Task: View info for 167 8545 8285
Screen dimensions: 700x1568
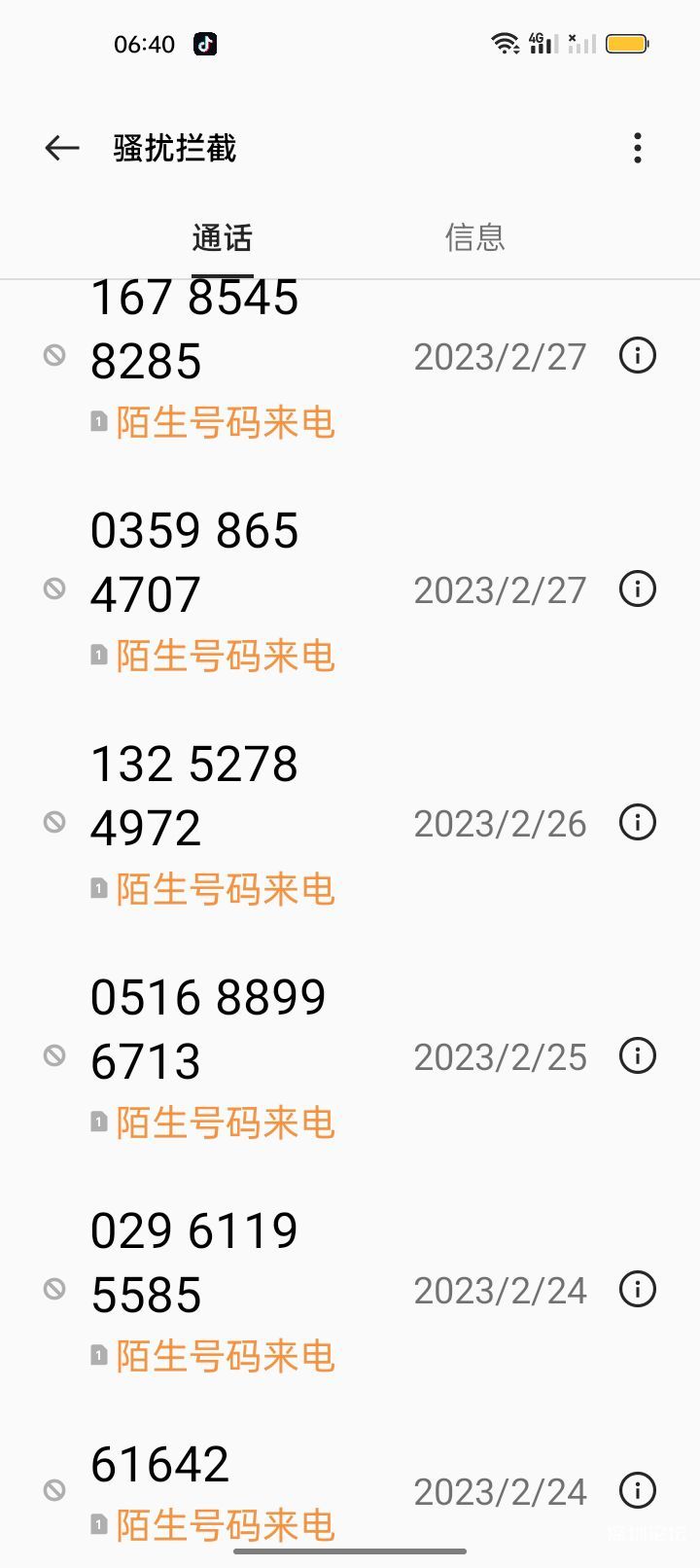Action: pos(637,356)
